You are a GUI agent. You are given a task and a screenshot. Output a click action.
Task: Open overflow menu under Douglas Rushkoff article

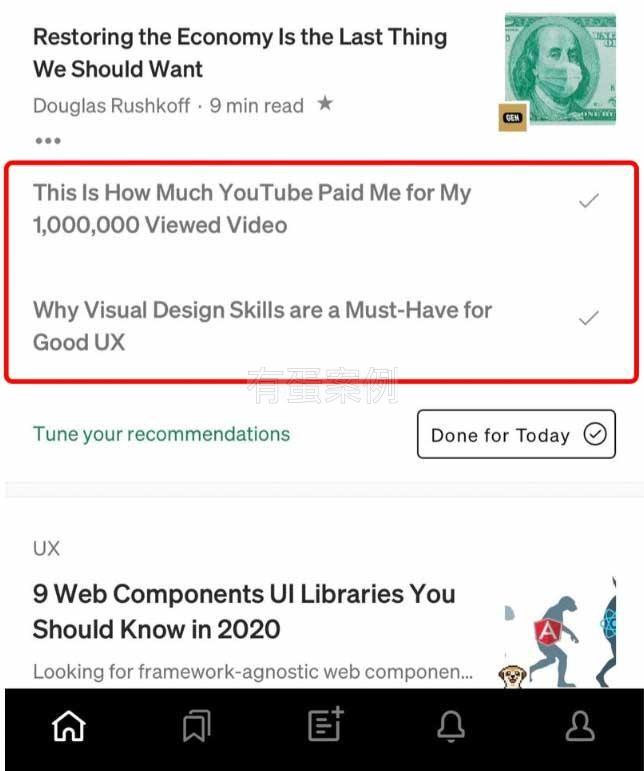pos(47,140)
